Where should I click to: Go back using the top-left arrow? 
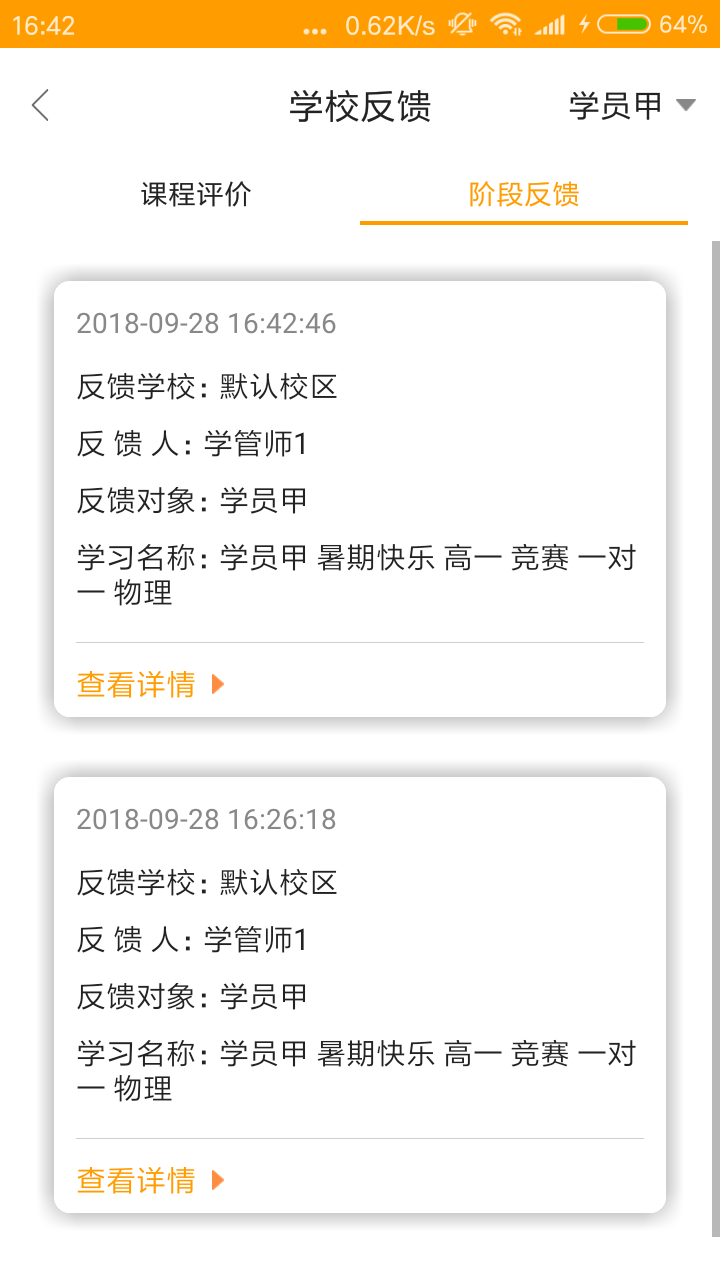tap(40, 105)
